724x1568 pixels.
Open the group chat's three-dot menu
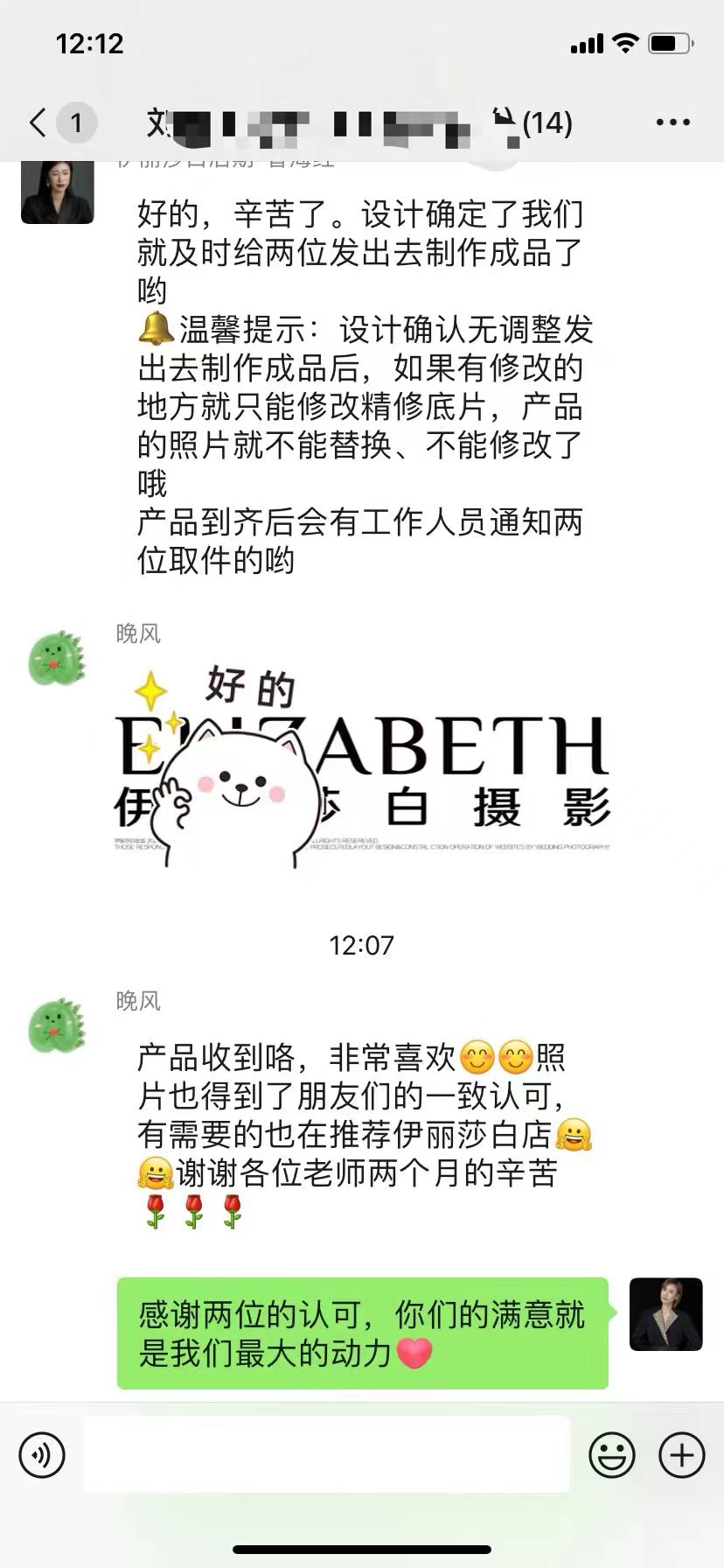pos(673,122)
